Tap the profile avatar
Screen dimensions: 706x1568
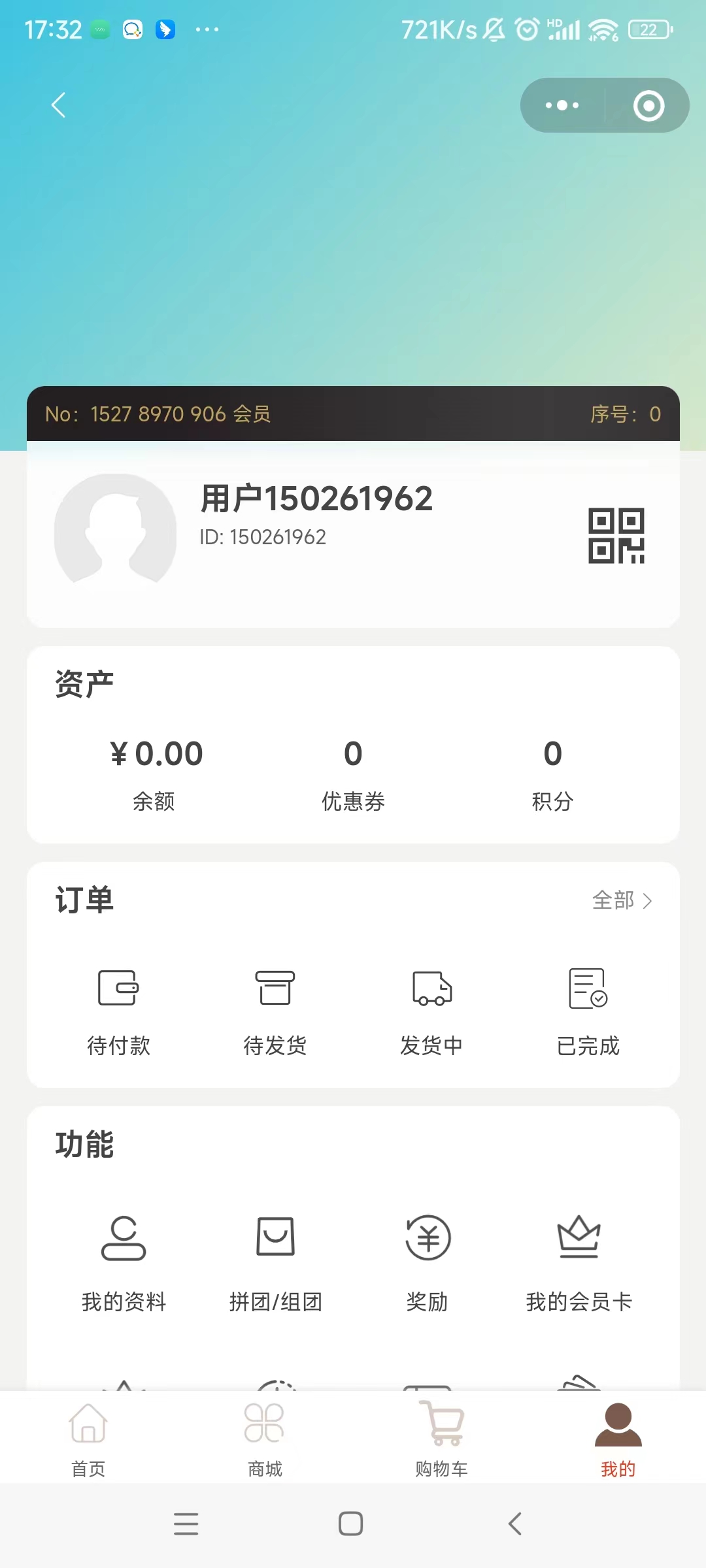[115, 529]
